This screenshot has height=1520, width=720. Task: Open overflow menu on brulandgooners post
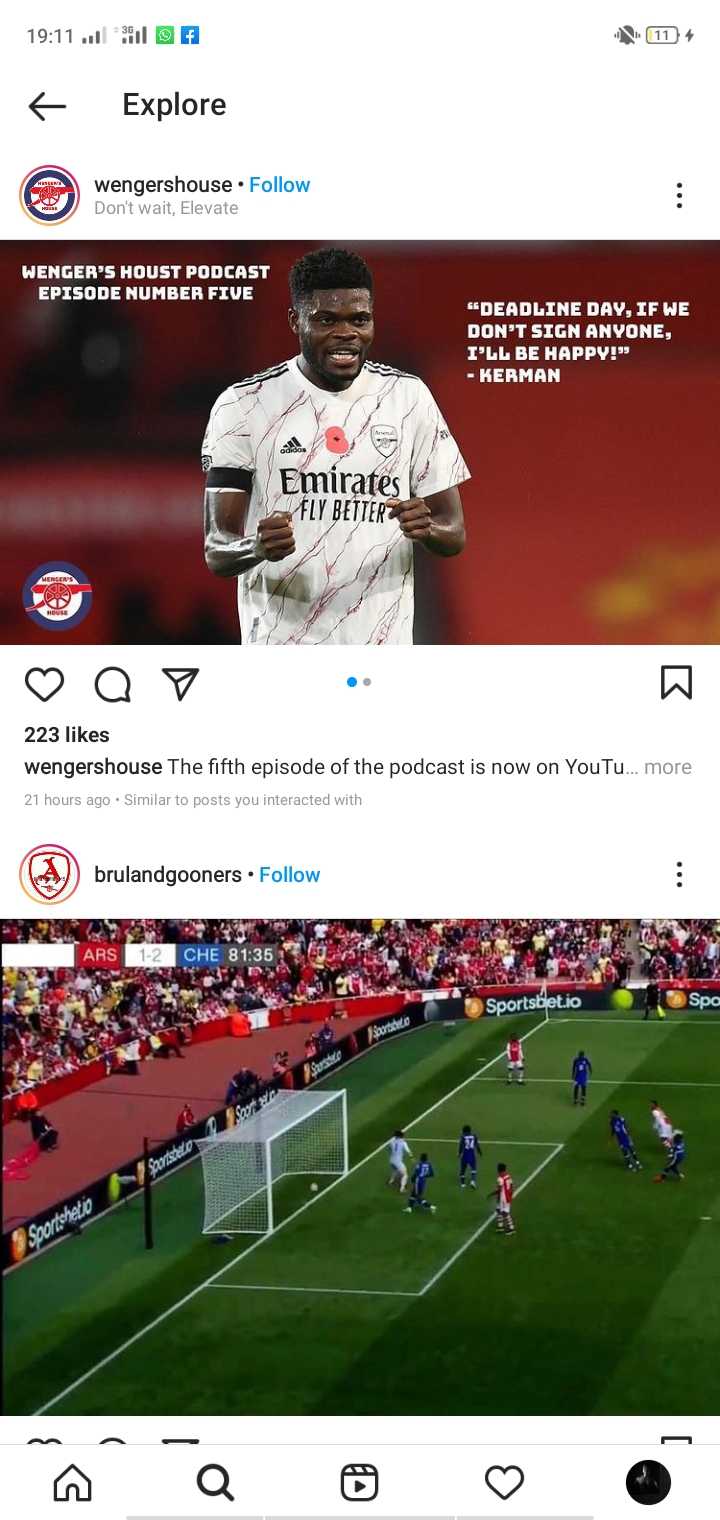(x=679, y=875)
